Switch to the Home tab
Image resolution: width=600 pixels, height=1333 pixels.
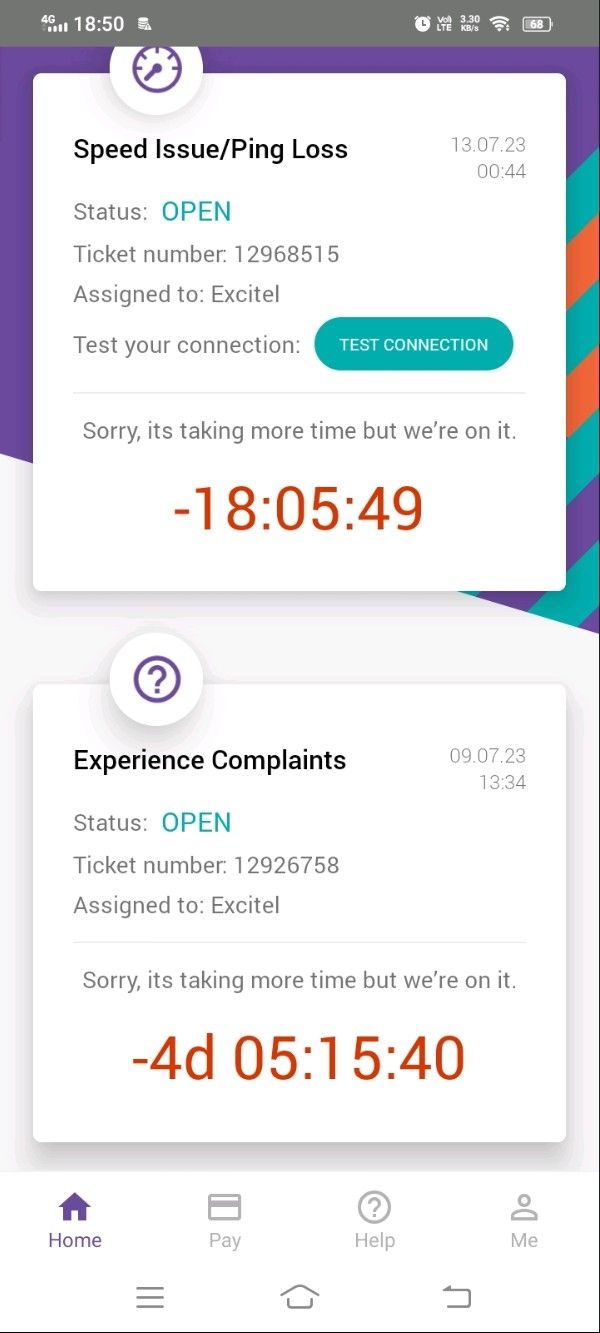tap(75, 1221)
